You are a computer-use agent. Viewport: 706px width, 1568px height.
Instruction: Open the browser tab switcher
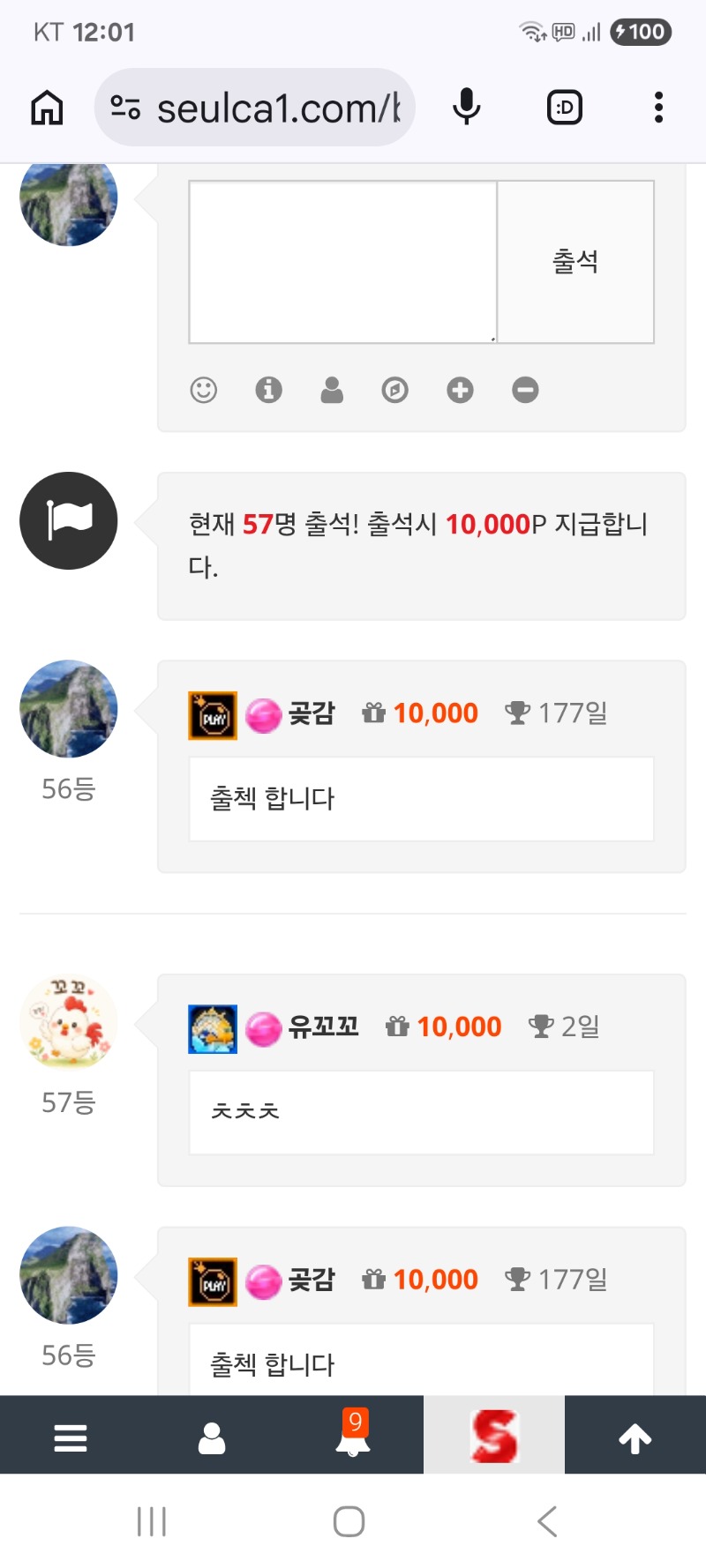coord(565,108)
